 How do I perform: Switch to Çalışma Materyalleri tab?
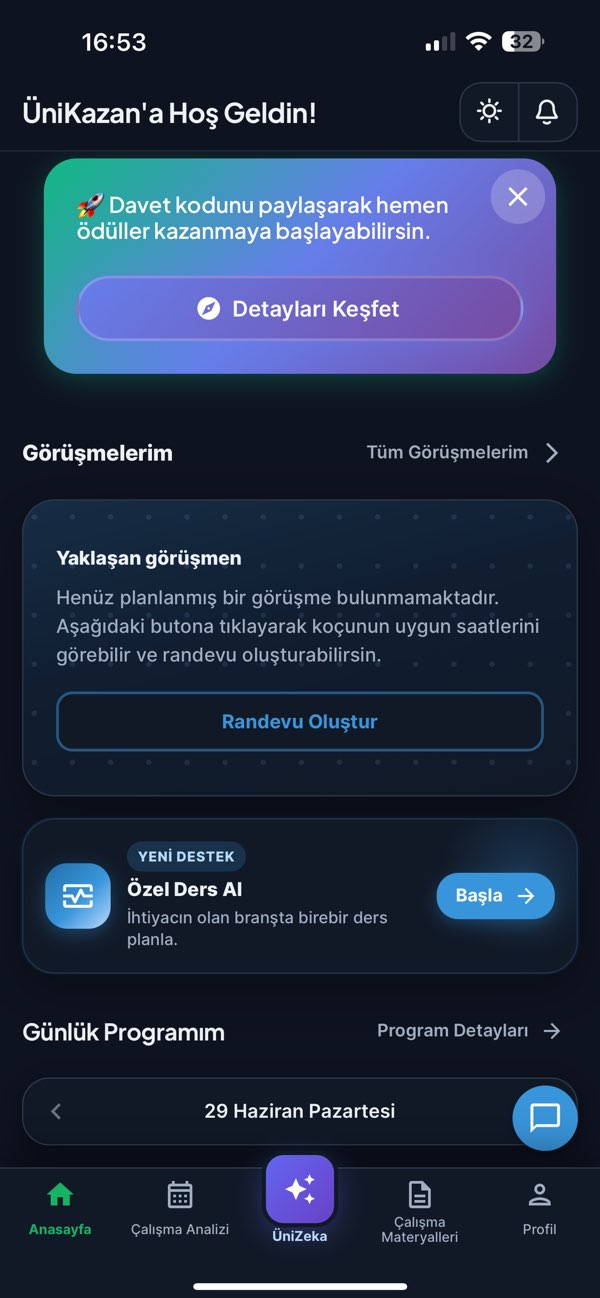420,1212
